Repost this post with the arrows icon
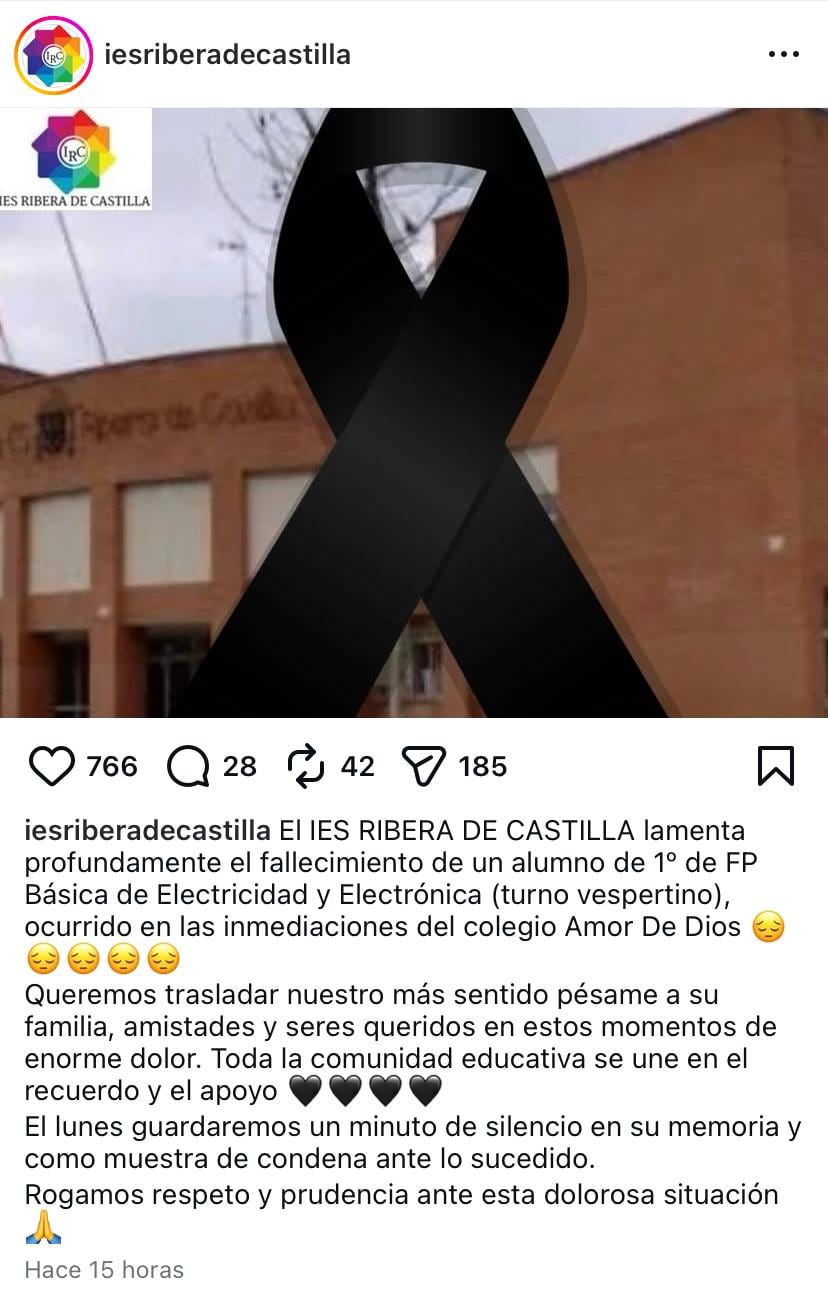 point(306,767)
